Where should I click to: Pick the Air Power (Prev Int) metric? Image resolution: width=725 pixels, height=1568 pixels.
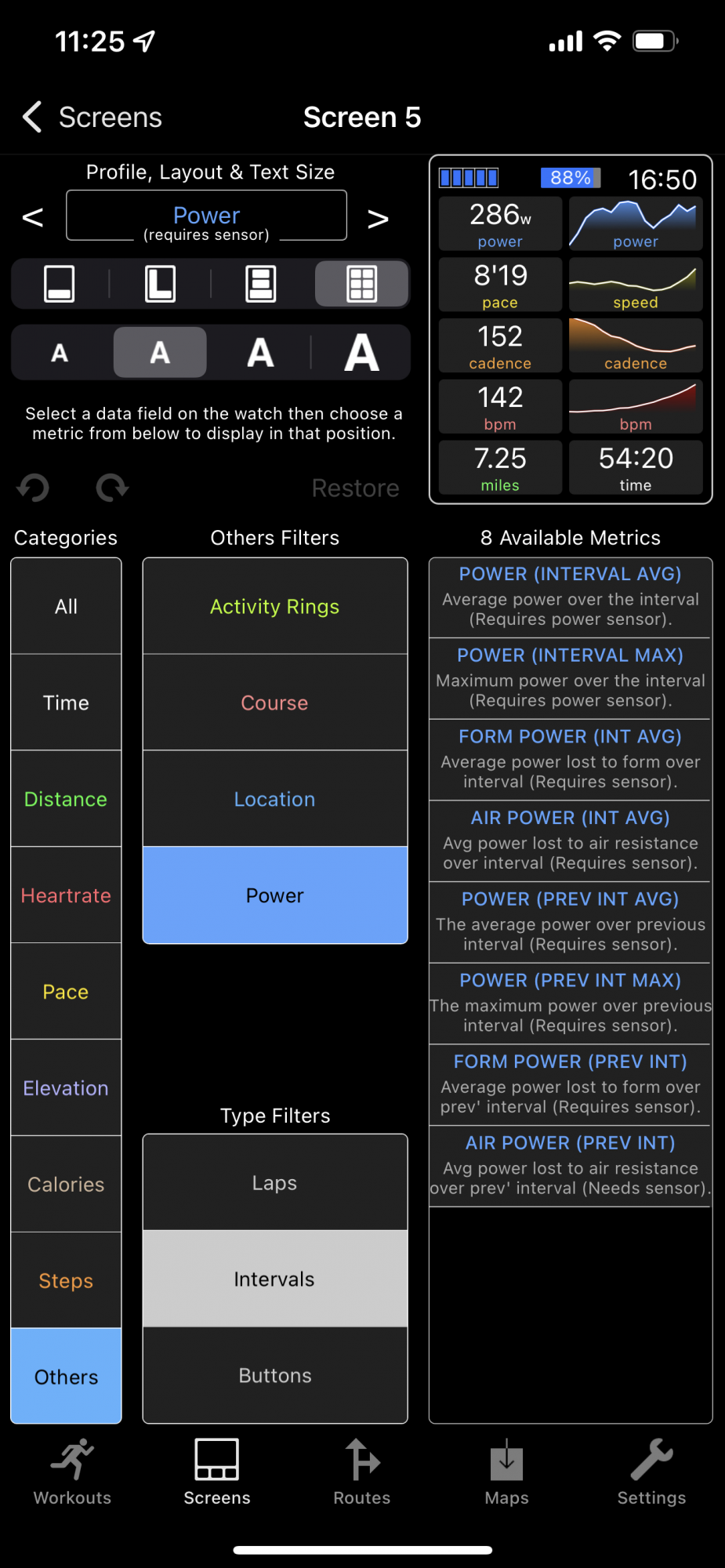coord(570,1166)
